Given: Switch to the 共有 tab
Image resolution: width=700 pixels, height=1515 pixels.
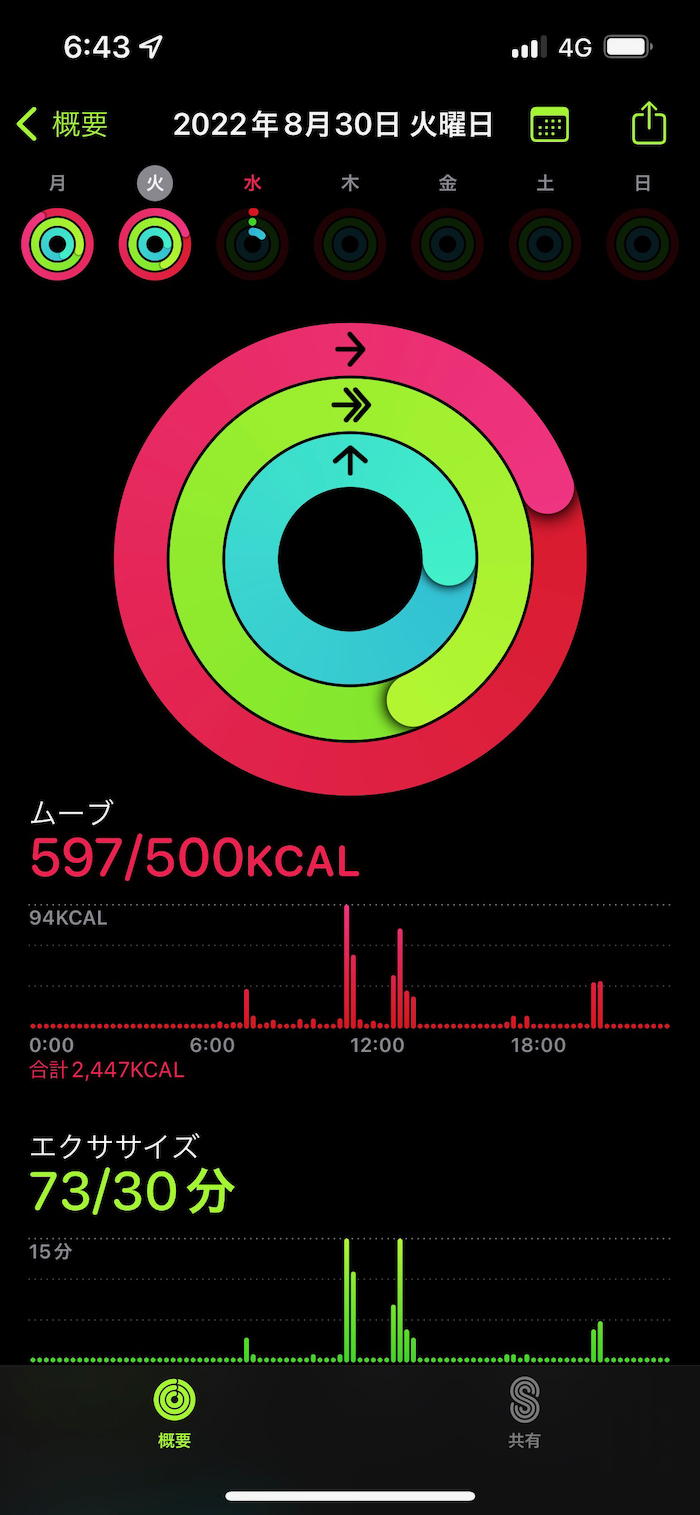Looking at the screenshot, I should (x=524, y=1412).
